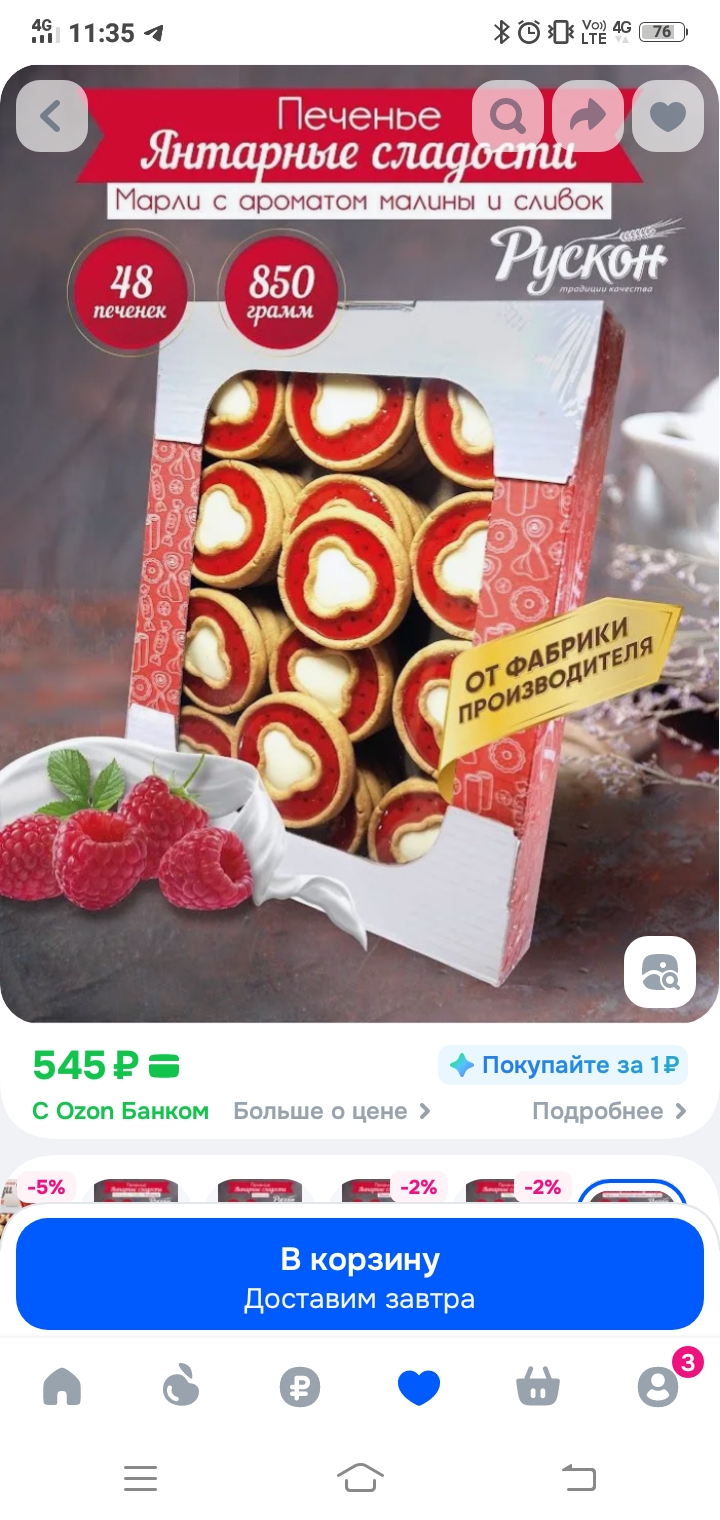
Task: Open the shopping cart tab
Action: [538, 1387]
